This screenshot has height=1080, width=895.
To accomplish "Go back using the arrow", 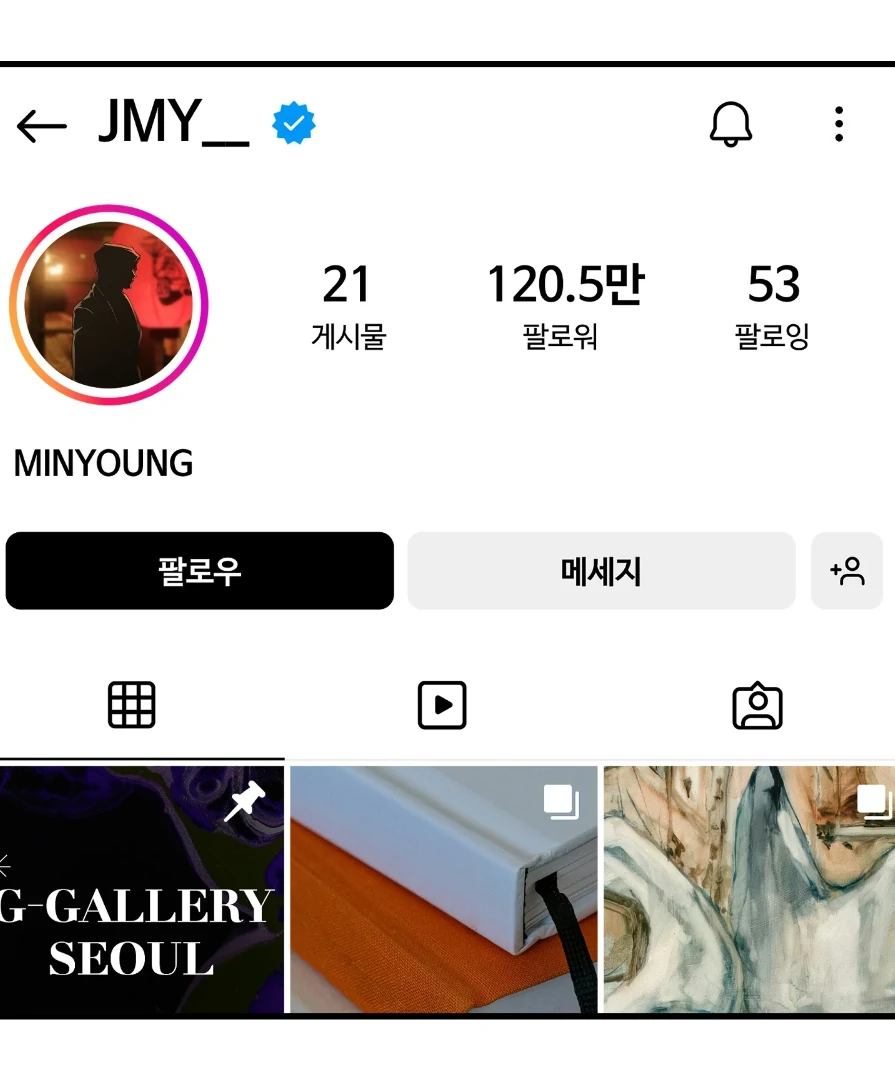I will [x=42, y=126].
